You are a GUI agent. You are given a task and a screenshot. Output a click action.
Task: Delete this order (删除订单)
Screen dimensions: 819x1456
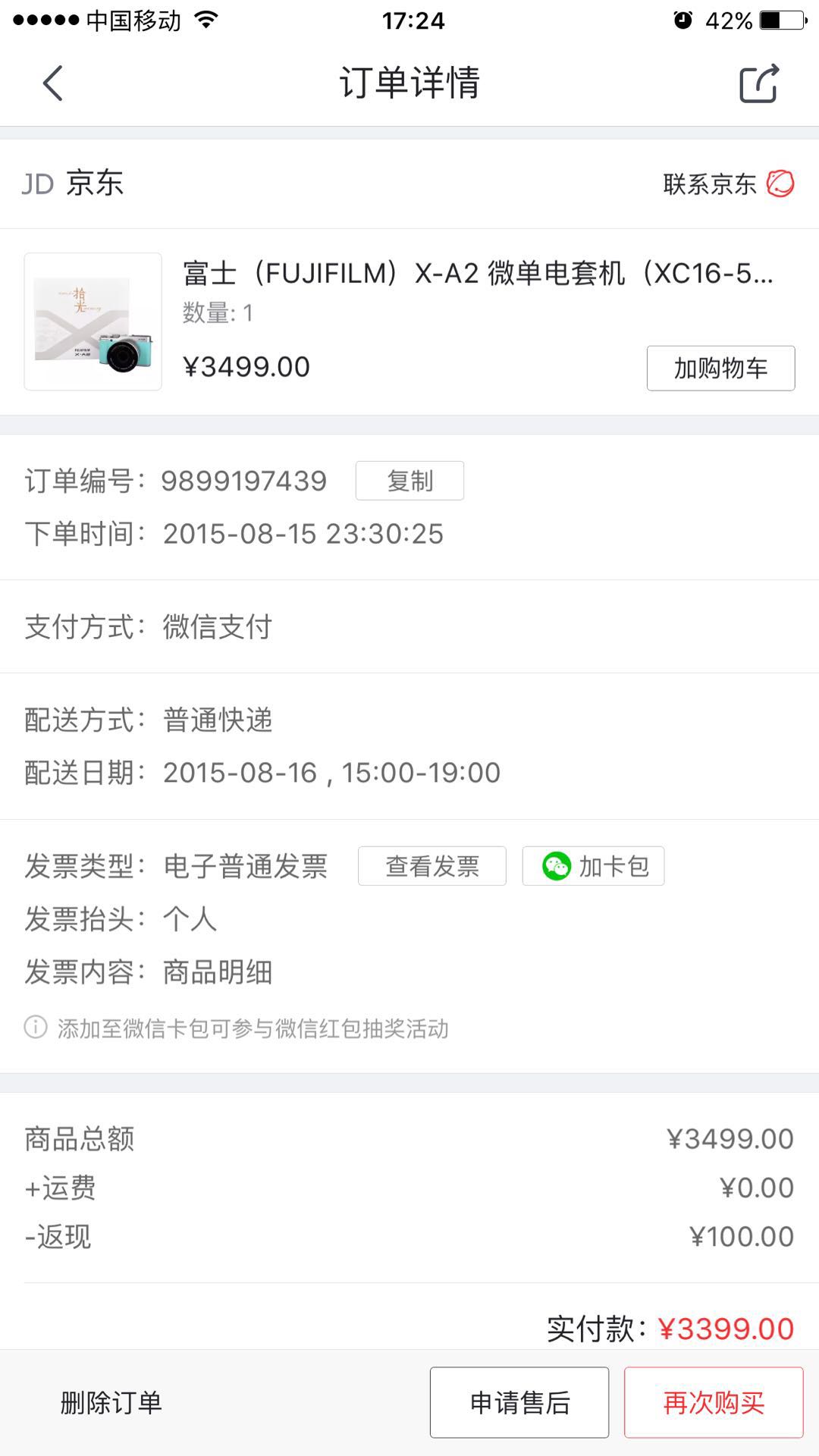[x=111, y=1403]
